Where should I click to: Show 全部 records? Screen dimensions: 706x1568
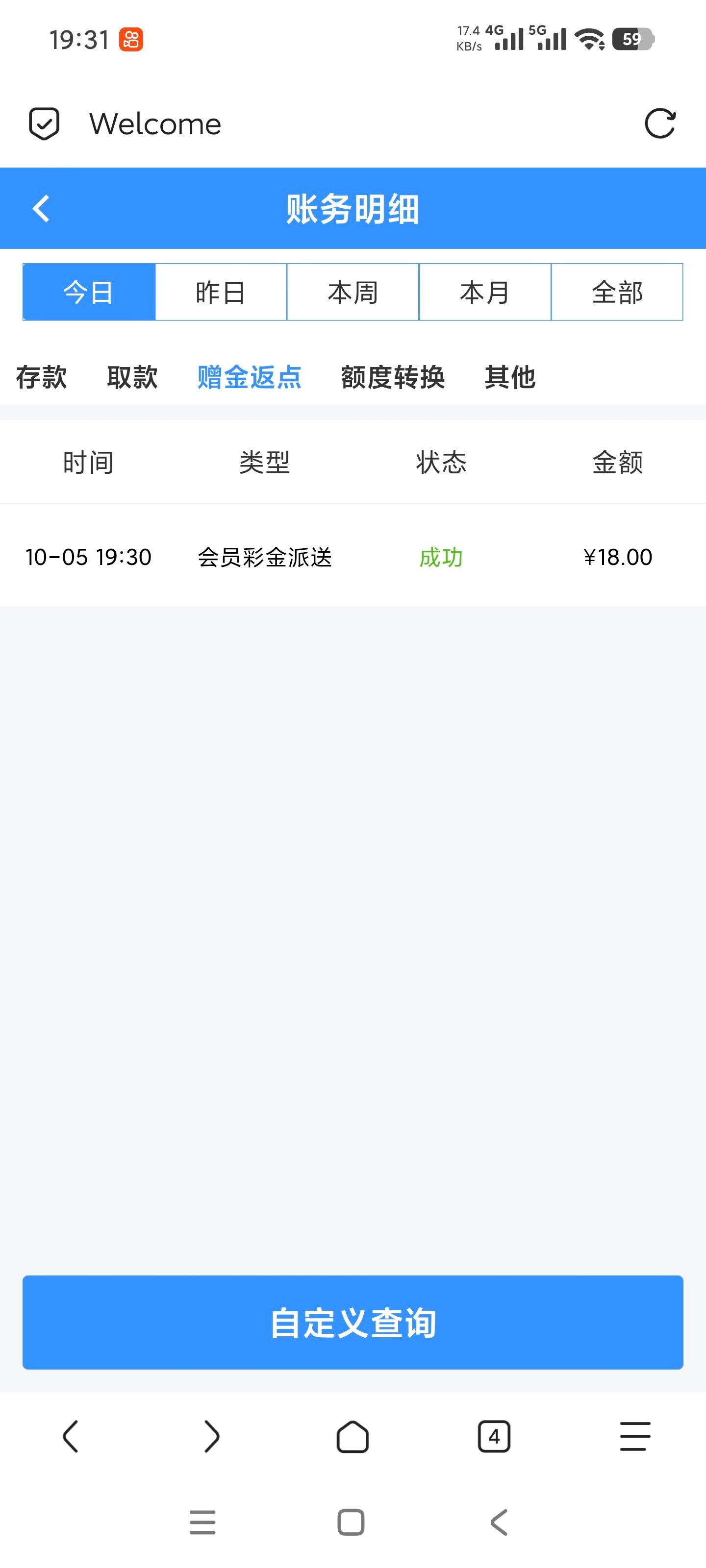[617, 292]
